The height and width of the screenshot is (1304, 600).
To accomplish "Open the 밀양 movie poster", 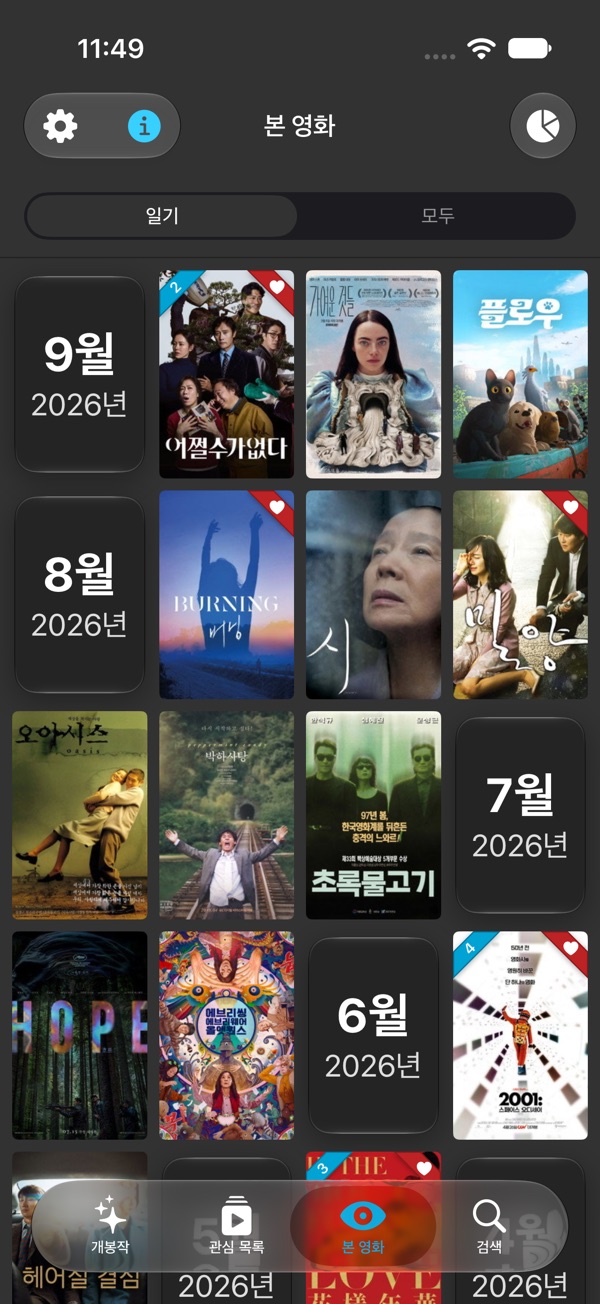I will tap(520, 594).
